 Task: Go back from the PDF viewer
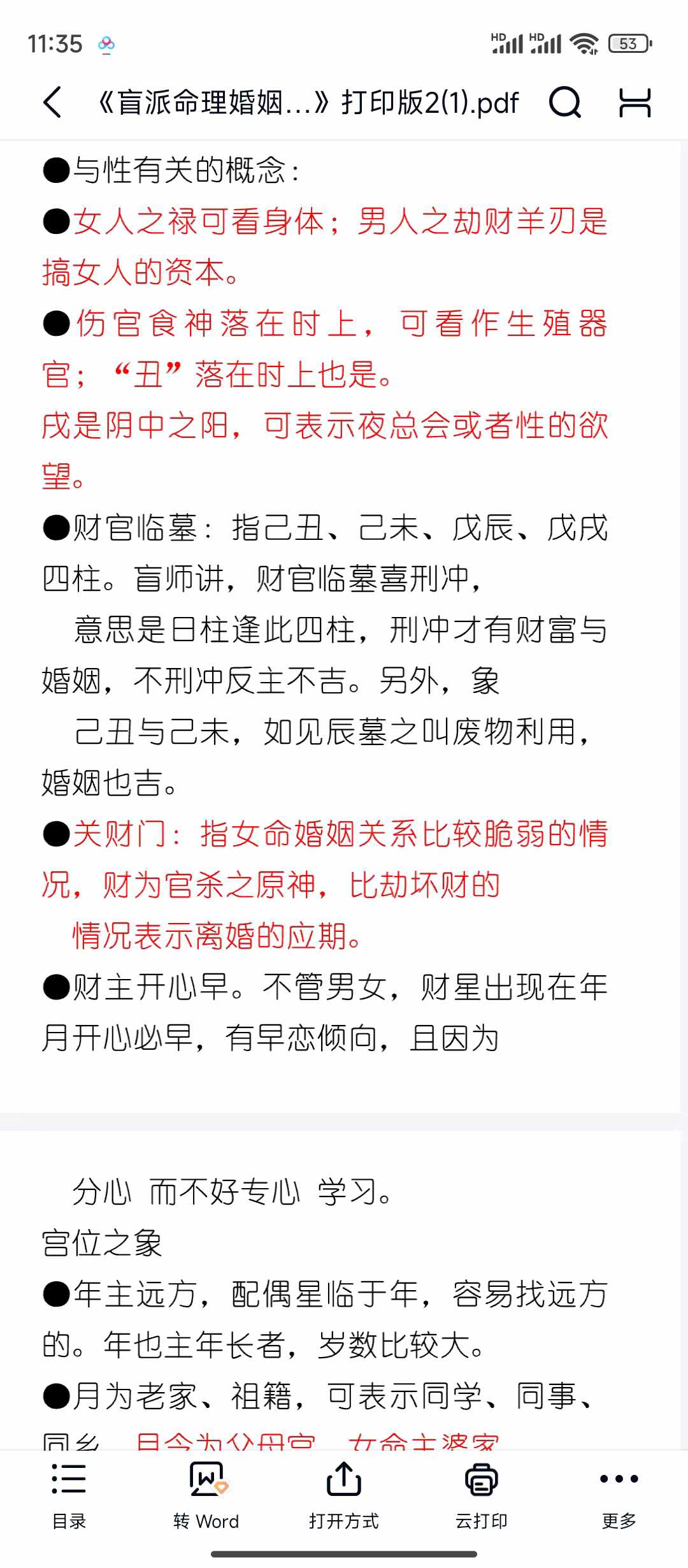53,103
